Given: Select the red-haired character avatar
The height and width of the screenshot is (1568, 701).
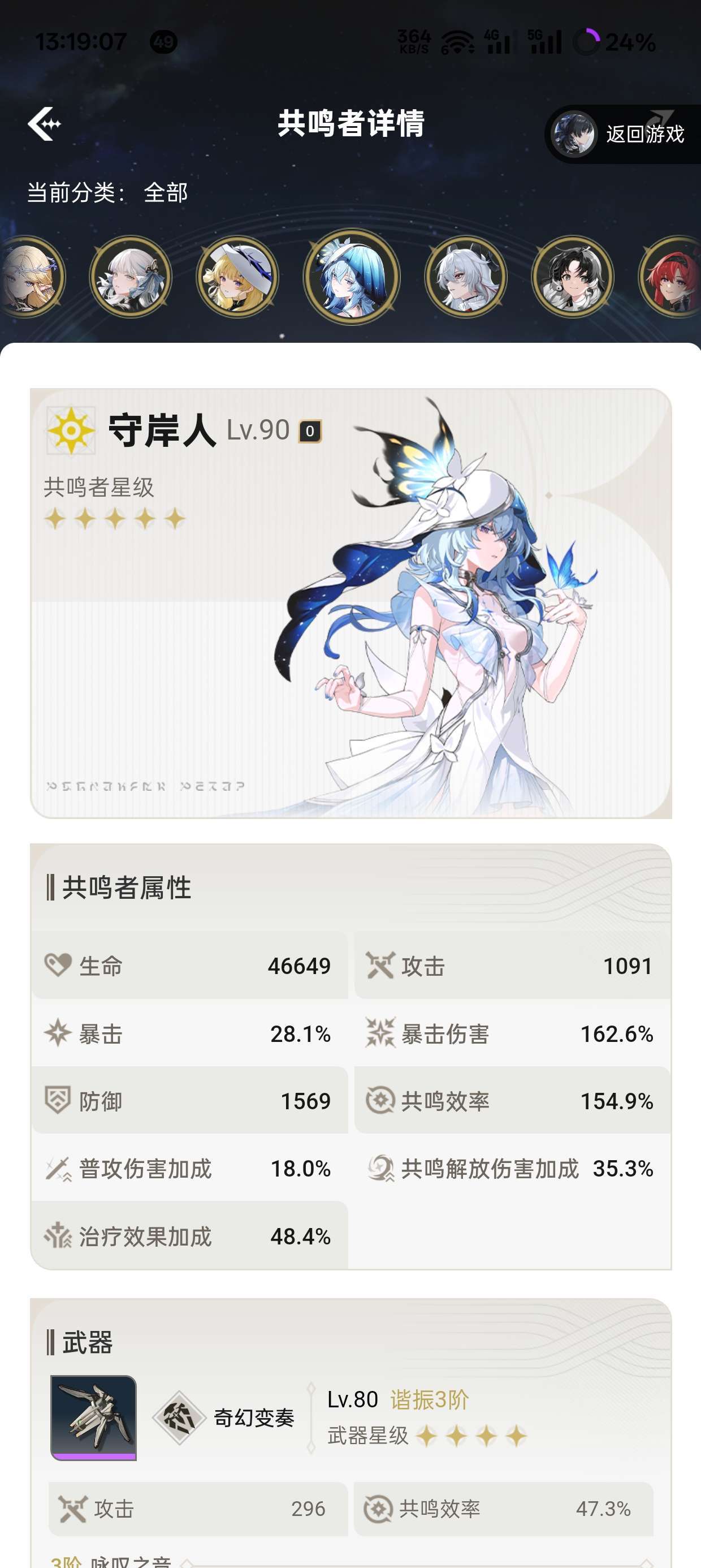Looking at the screenshot, I should [671, 277].
